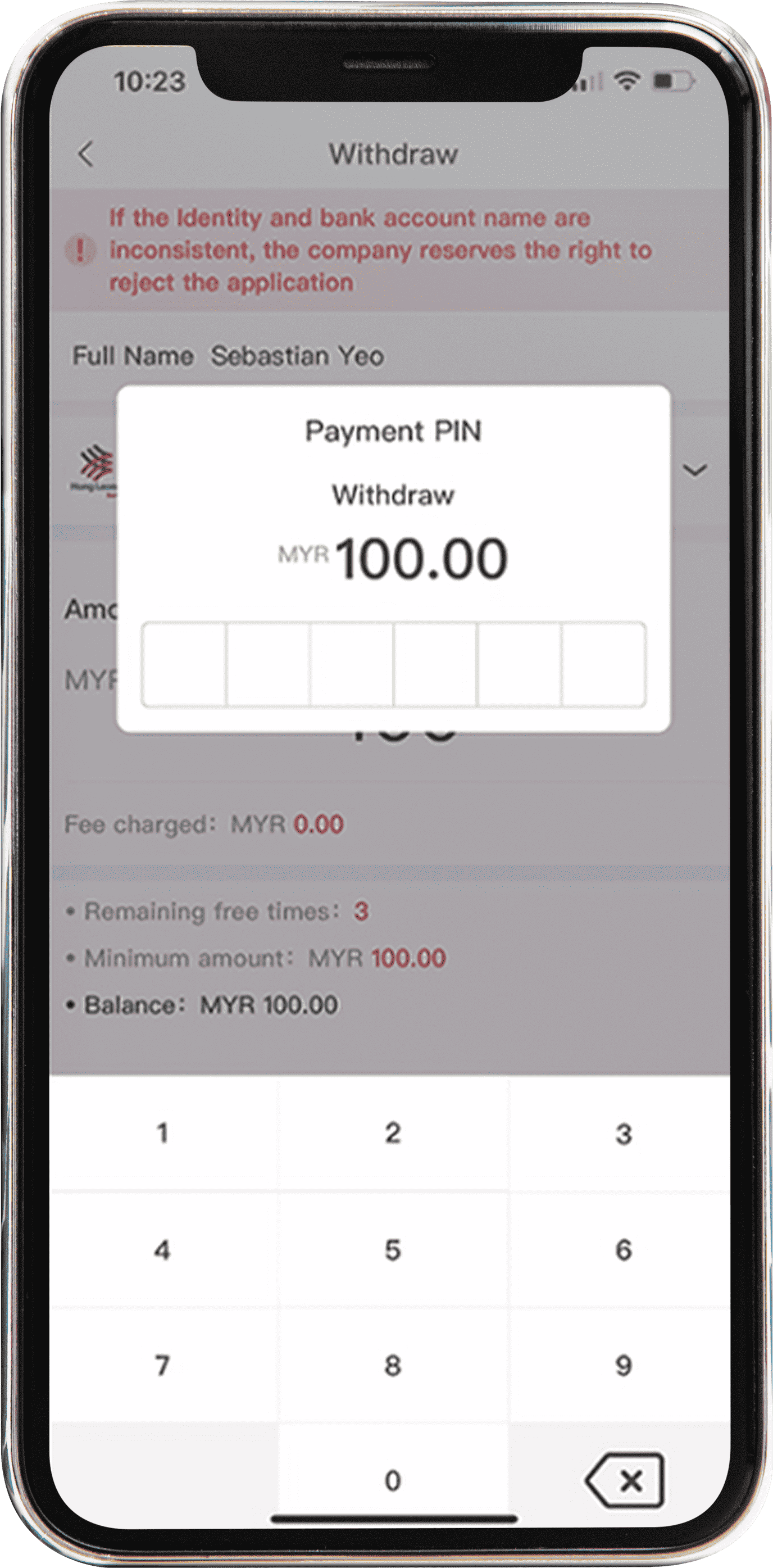
Task: Expand the bank account dropdown chevron
Action: [x=694, y=470]
